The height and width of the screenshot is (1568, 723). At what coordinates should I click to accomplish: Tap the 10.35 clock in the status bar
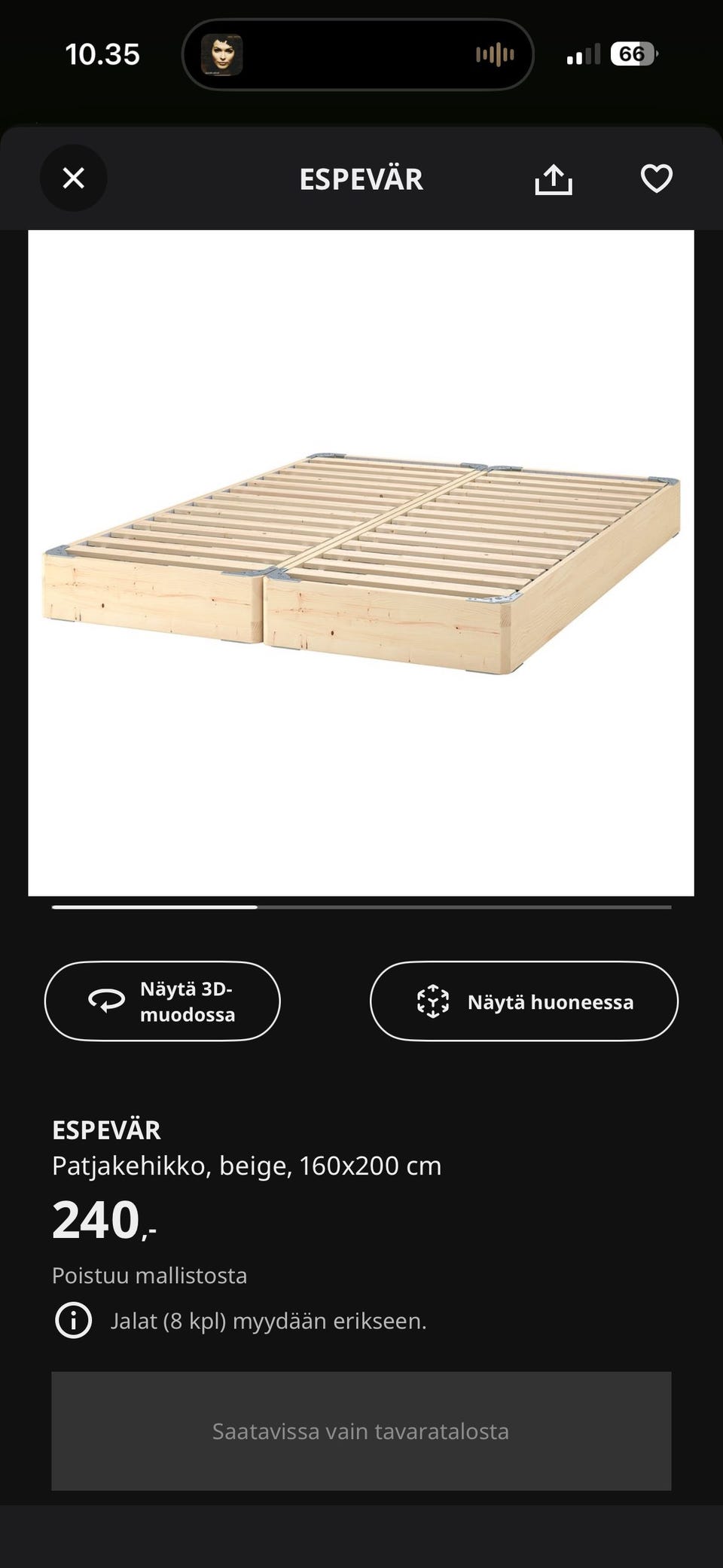[104, 54]
